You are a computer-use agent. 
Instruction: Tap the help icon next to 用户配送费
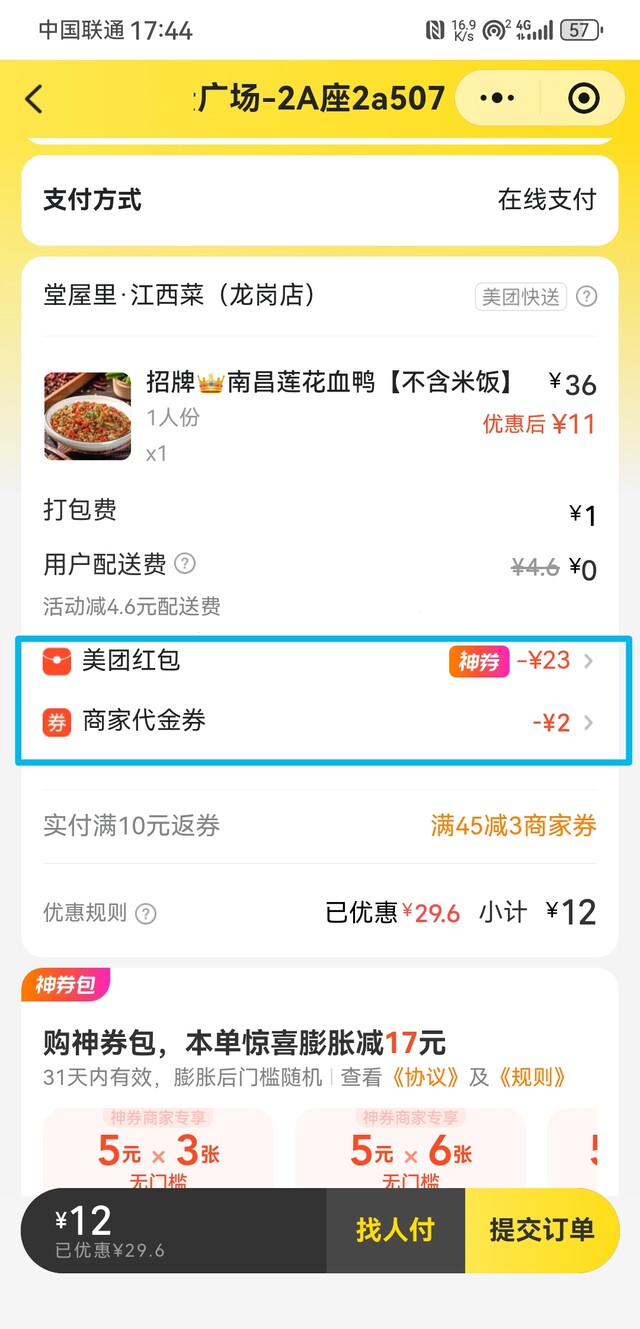[185, 564]
